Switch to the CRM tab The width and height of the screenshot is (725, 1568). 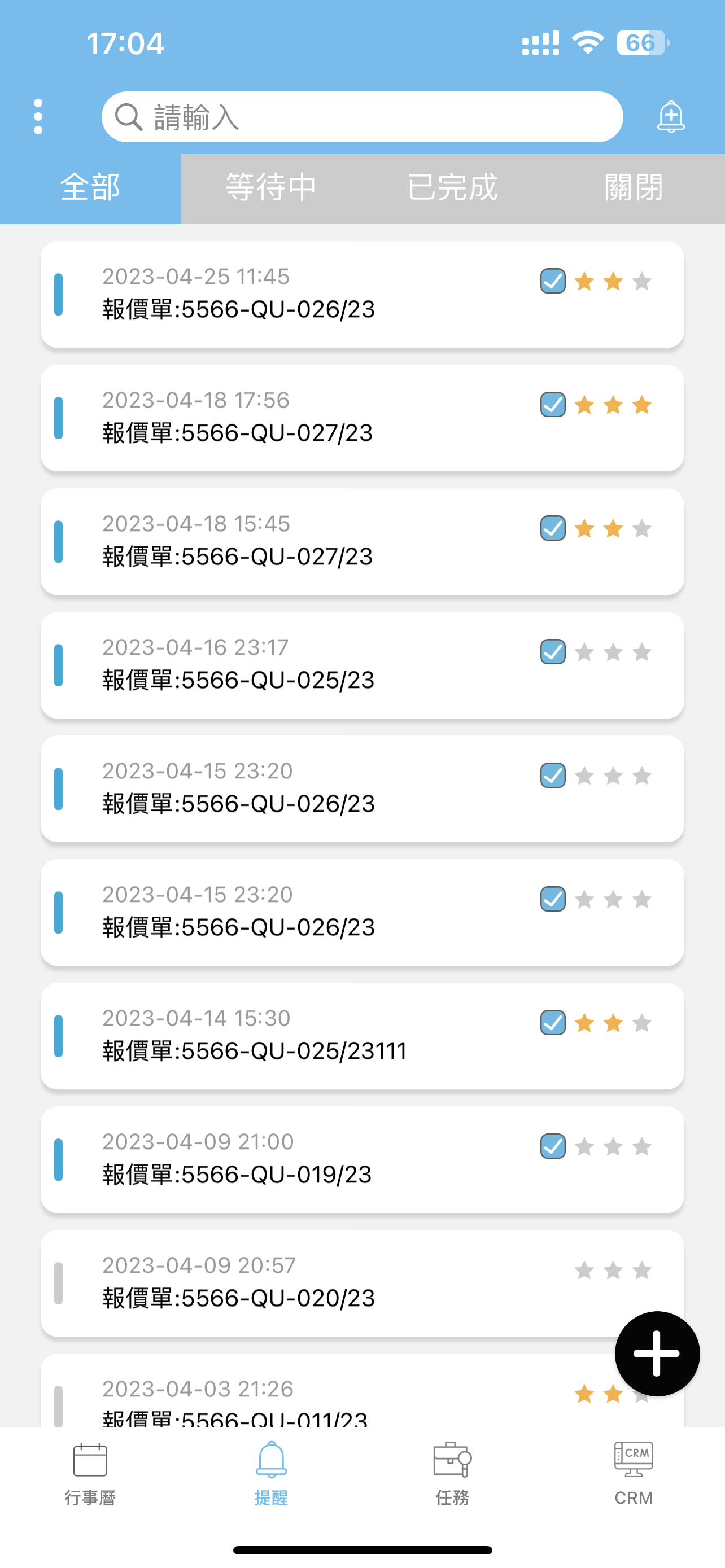coord(634,1473)
